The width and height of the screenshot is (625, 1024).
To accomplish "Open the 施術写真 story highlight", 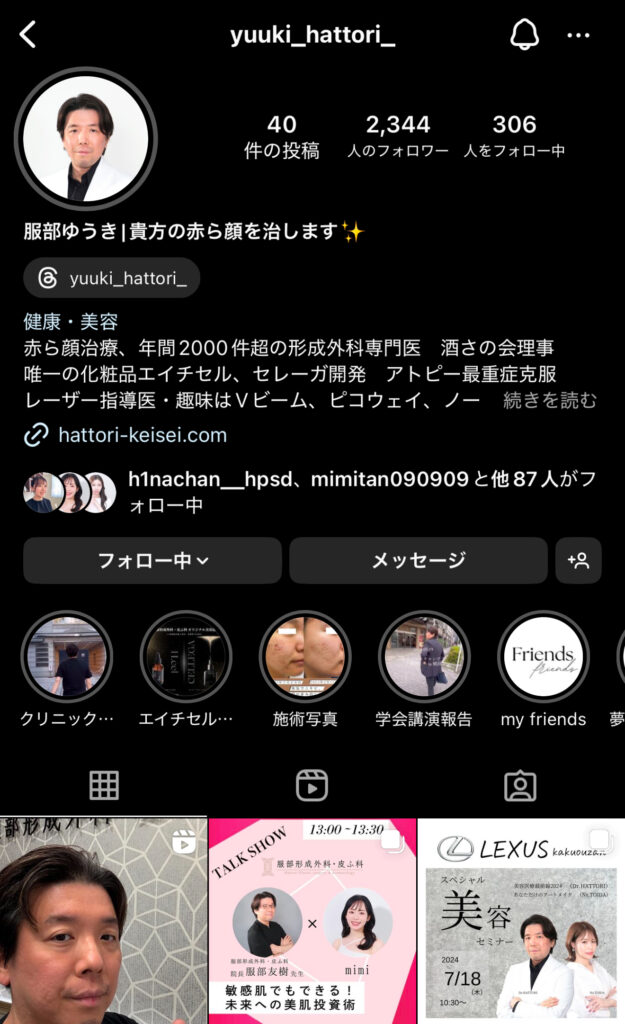I will click(x=305, y=657).
